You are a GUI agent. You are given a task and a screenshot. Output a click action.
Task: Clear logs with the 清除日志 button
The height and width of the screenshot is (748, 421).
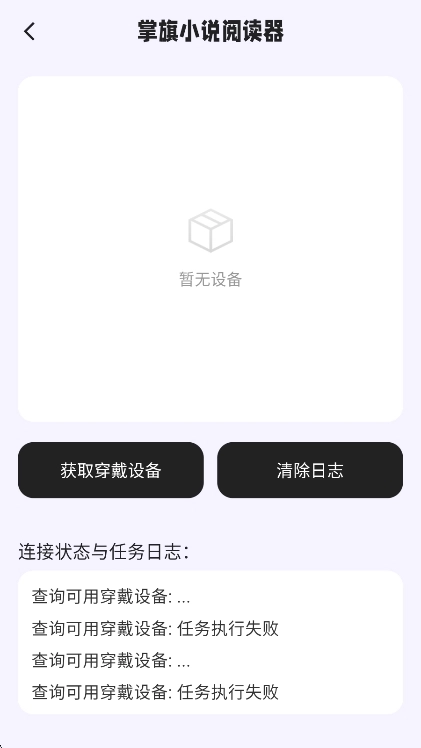pos(310,470)
